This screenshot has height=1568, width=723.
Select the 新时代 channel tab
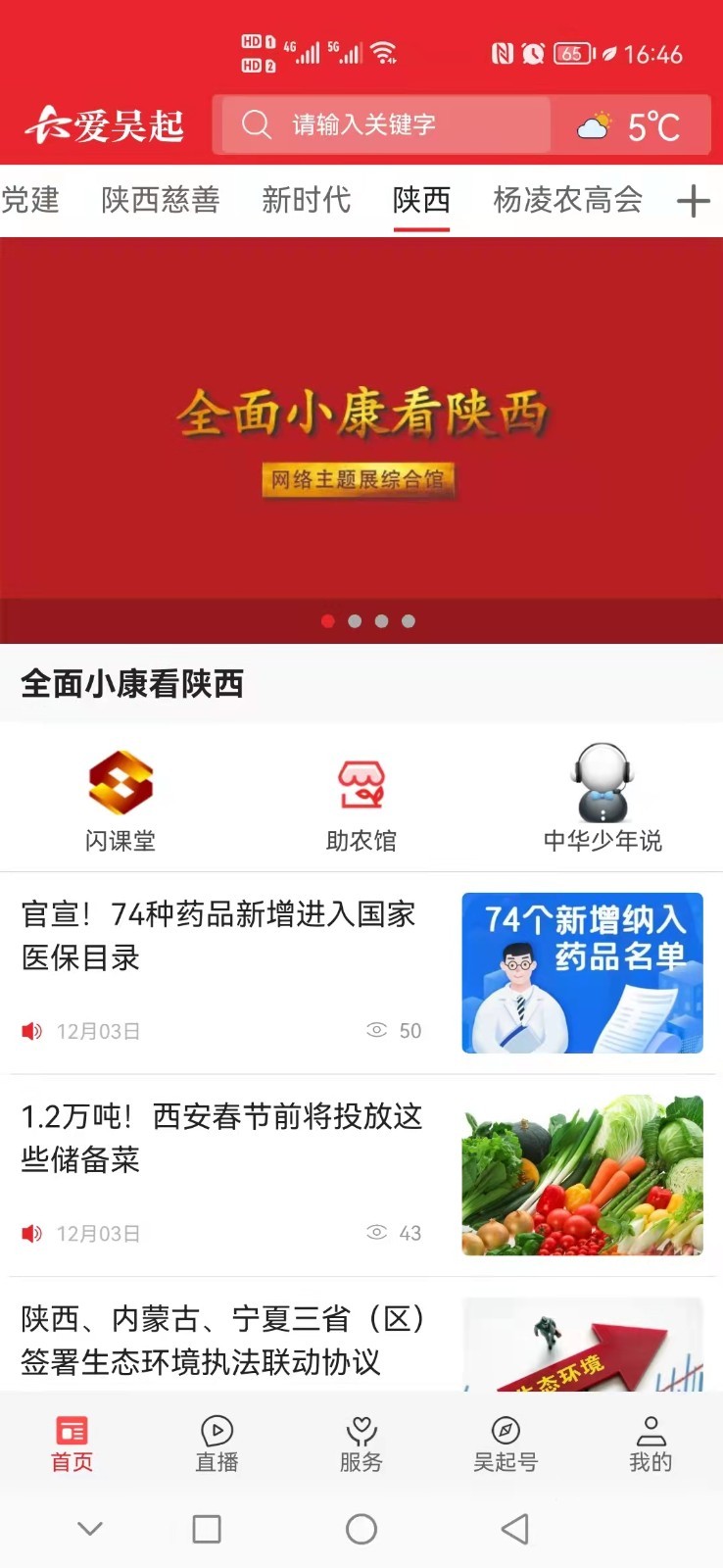(x=306, y=200)
